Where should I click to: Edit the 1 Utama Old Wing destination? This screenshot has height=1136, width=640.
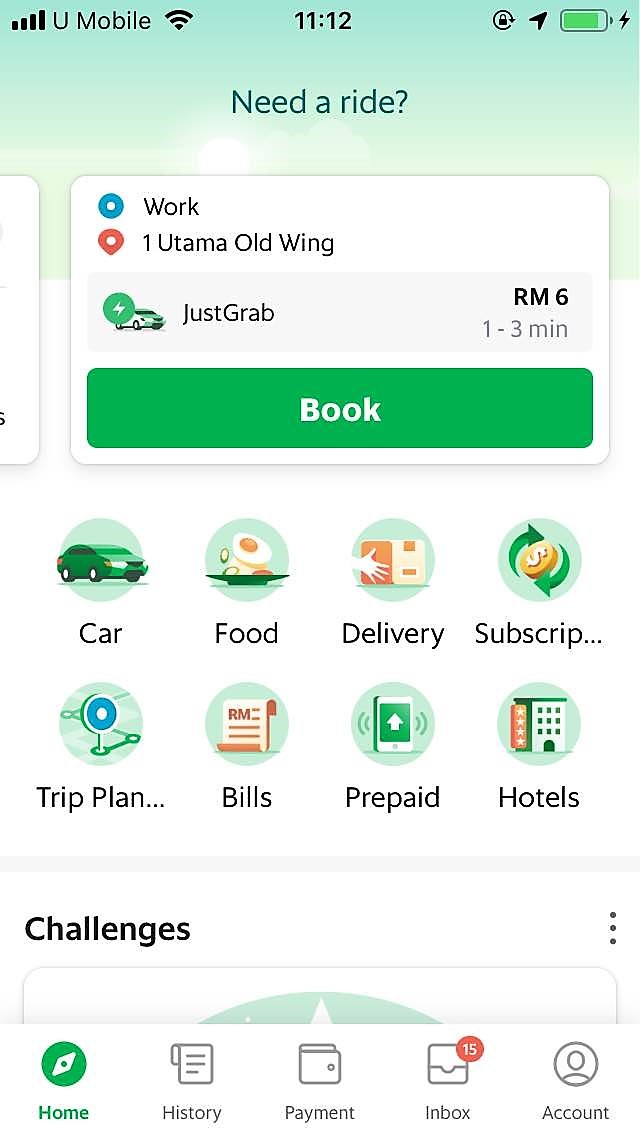238,243
